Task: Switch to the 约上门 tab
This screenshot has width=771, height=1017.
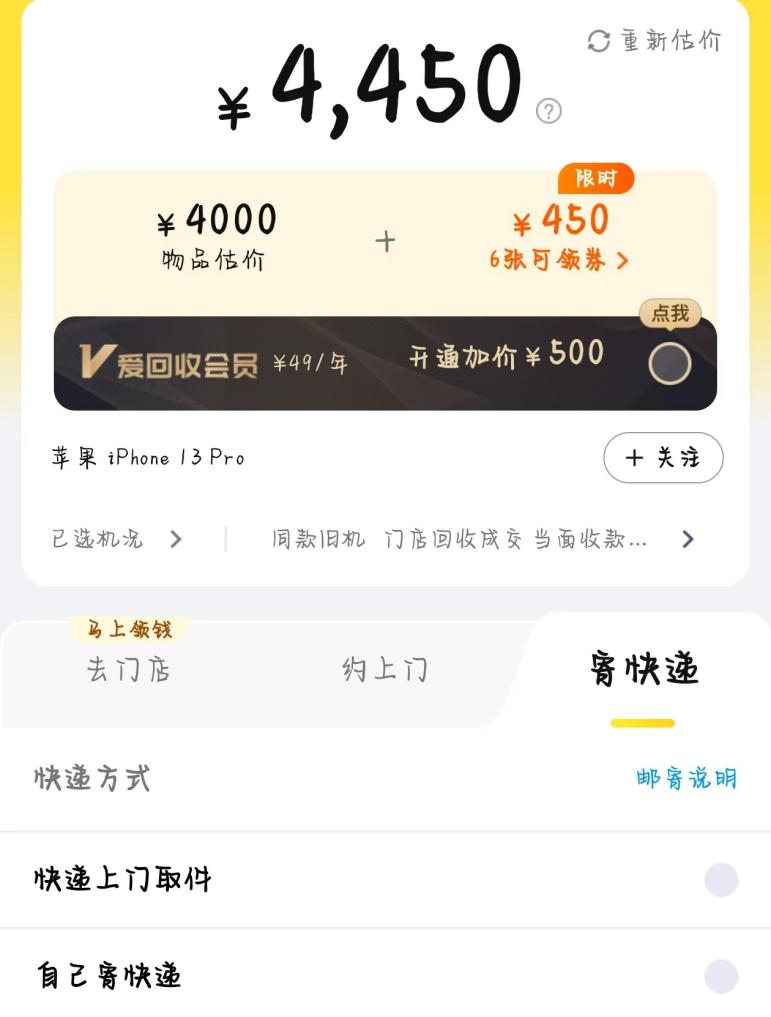Action: pos(385,669)
